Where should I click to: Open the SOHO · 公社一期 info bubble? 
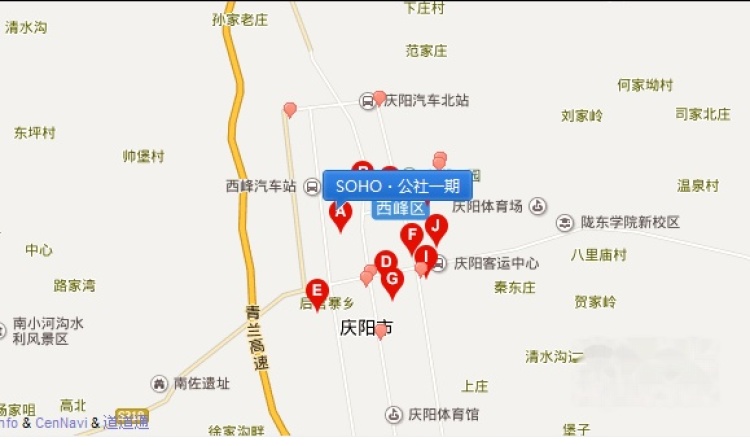[397, 185]
